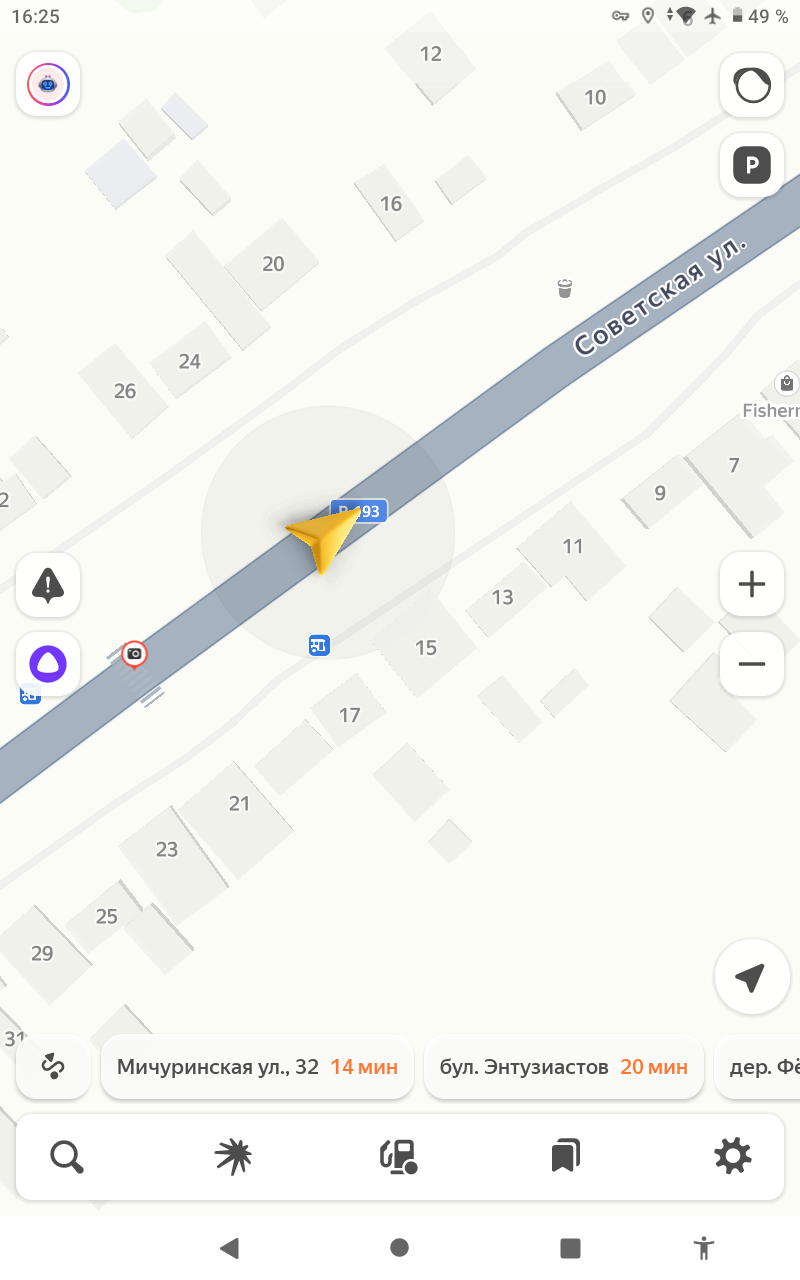
Task: Center map on my location
Action: click(752, 978)
